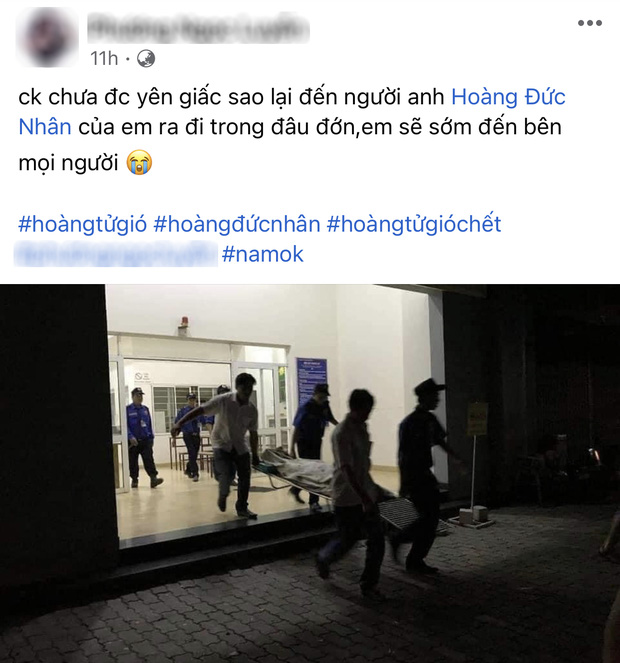Screen dimensions: 620x663
Task: Open the post's three-dot options menu
Action: click(x=589, y=23)
